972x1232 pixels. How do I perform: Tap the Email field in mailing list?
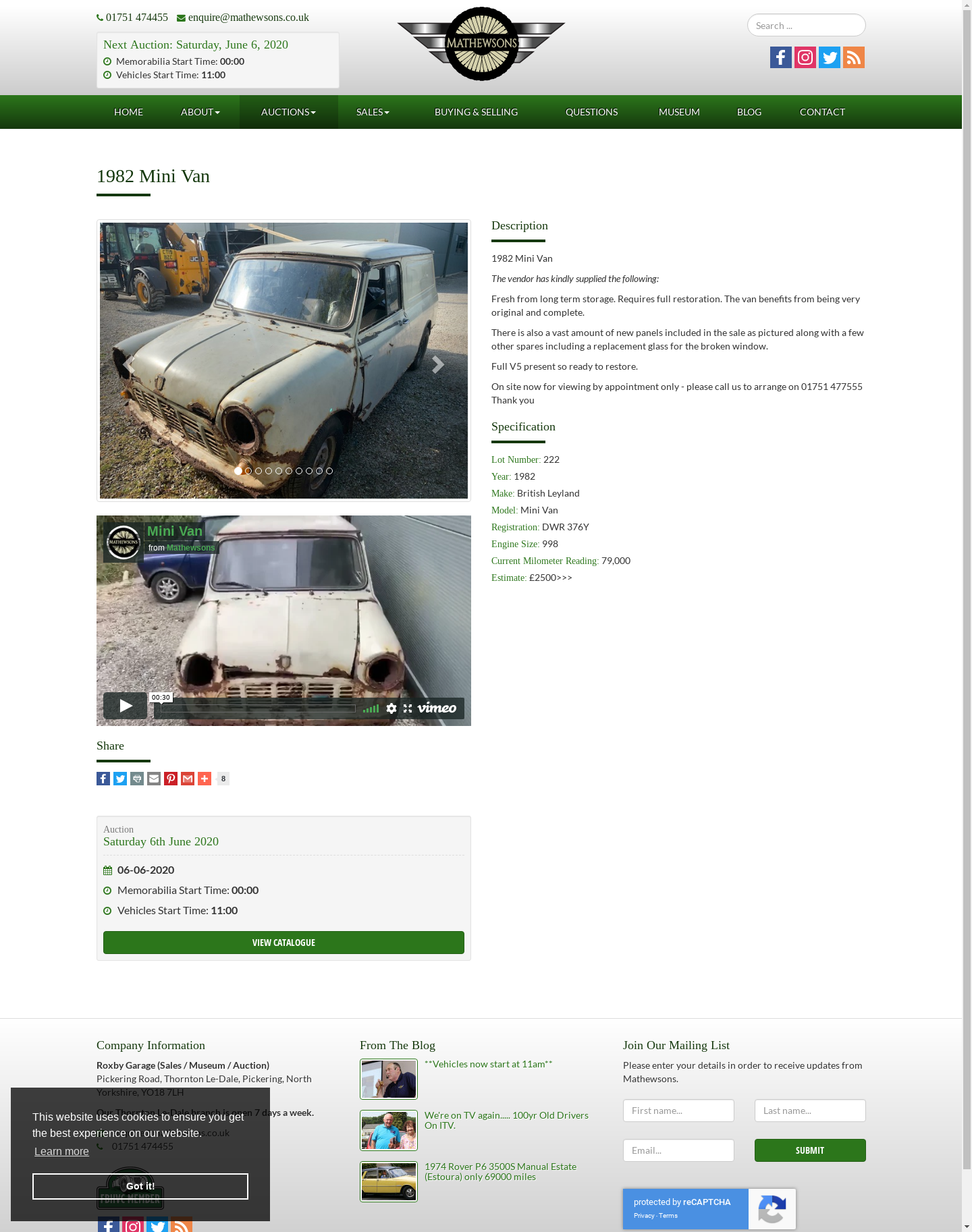678,1150
